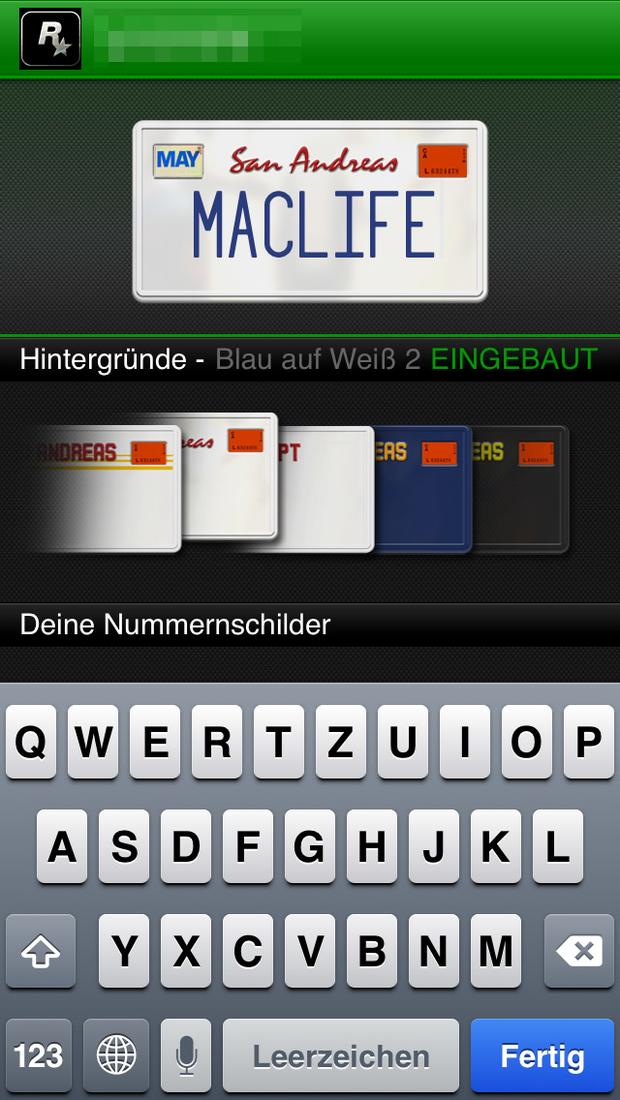The image size is (620, 1100).
Task: Choose the dark blue plate background
Action: (423, 489)
